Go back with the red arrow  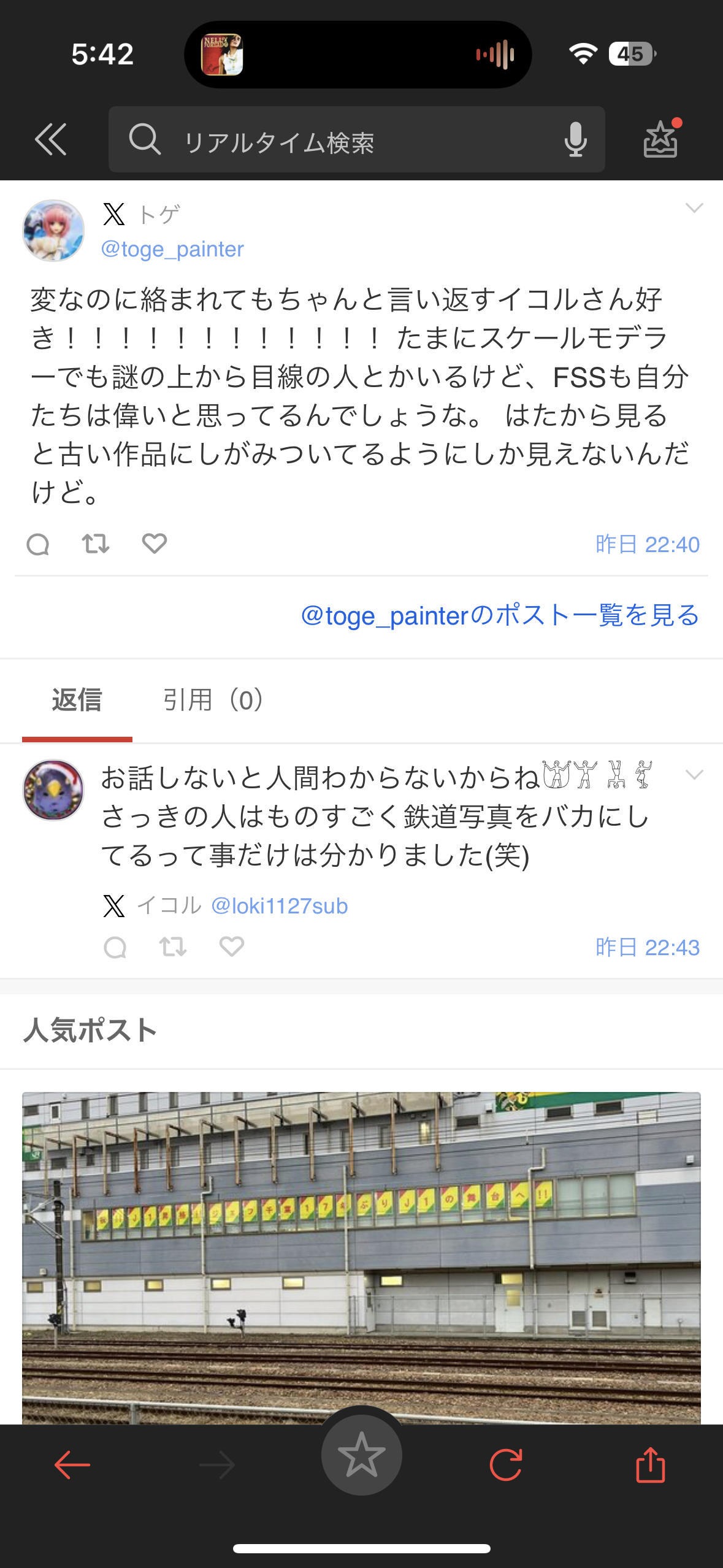72,1466
